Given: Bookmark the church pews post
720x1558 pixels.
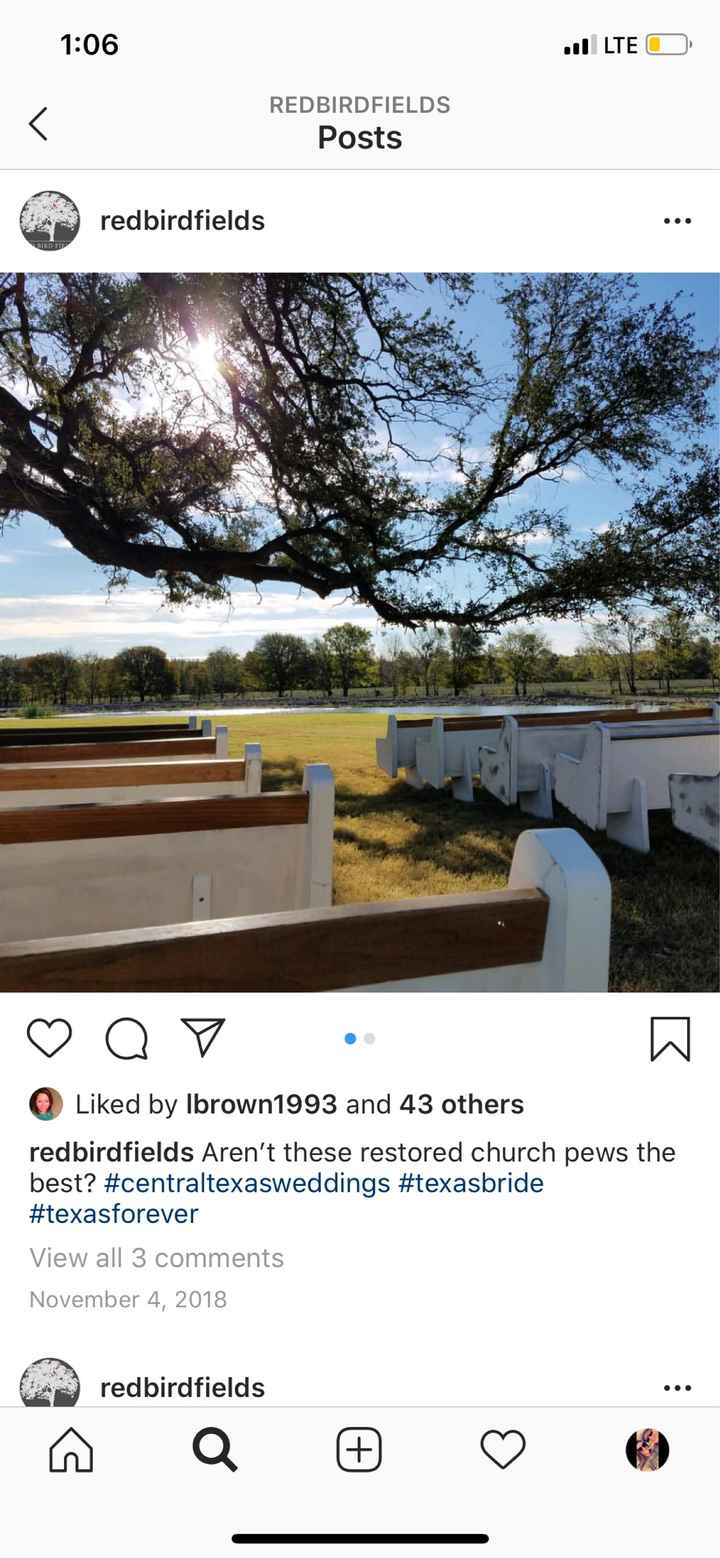Looking at the screenshot, I should click(x=669, y=1039).
